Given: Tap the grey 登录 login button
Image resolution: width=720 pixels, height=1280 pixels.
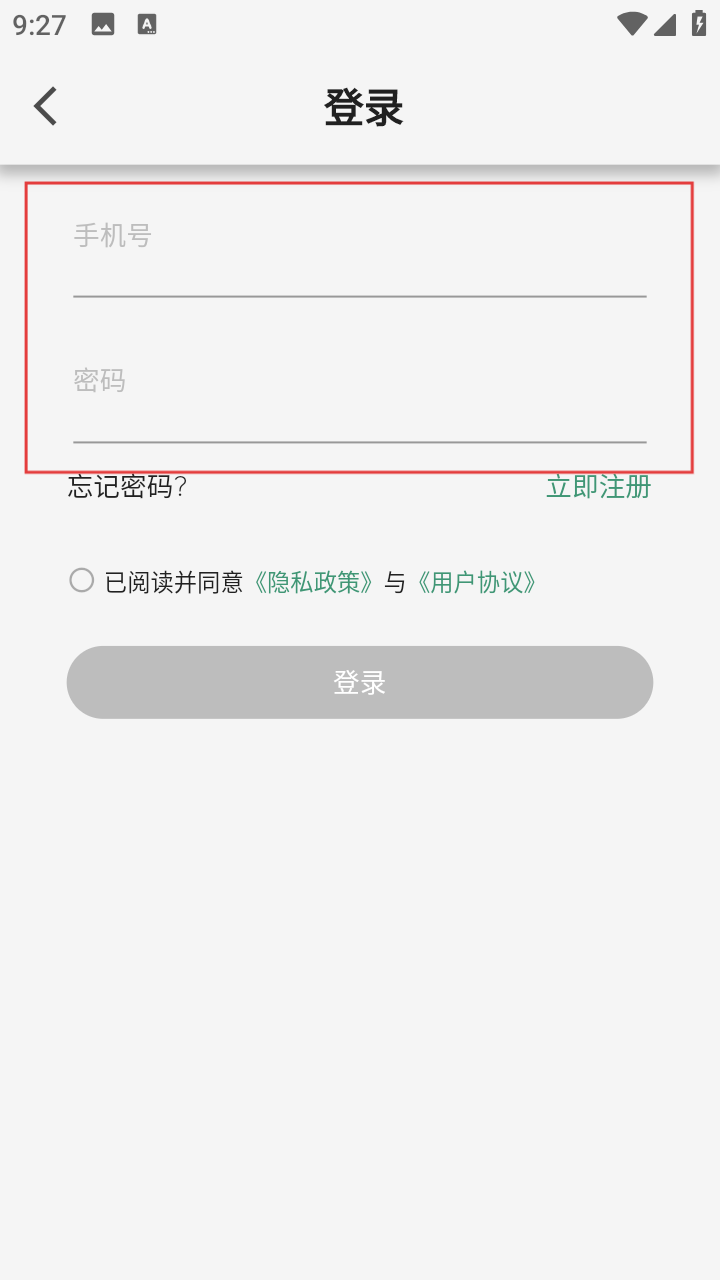Looking at the screenshot, I should [x=360, y=682].
